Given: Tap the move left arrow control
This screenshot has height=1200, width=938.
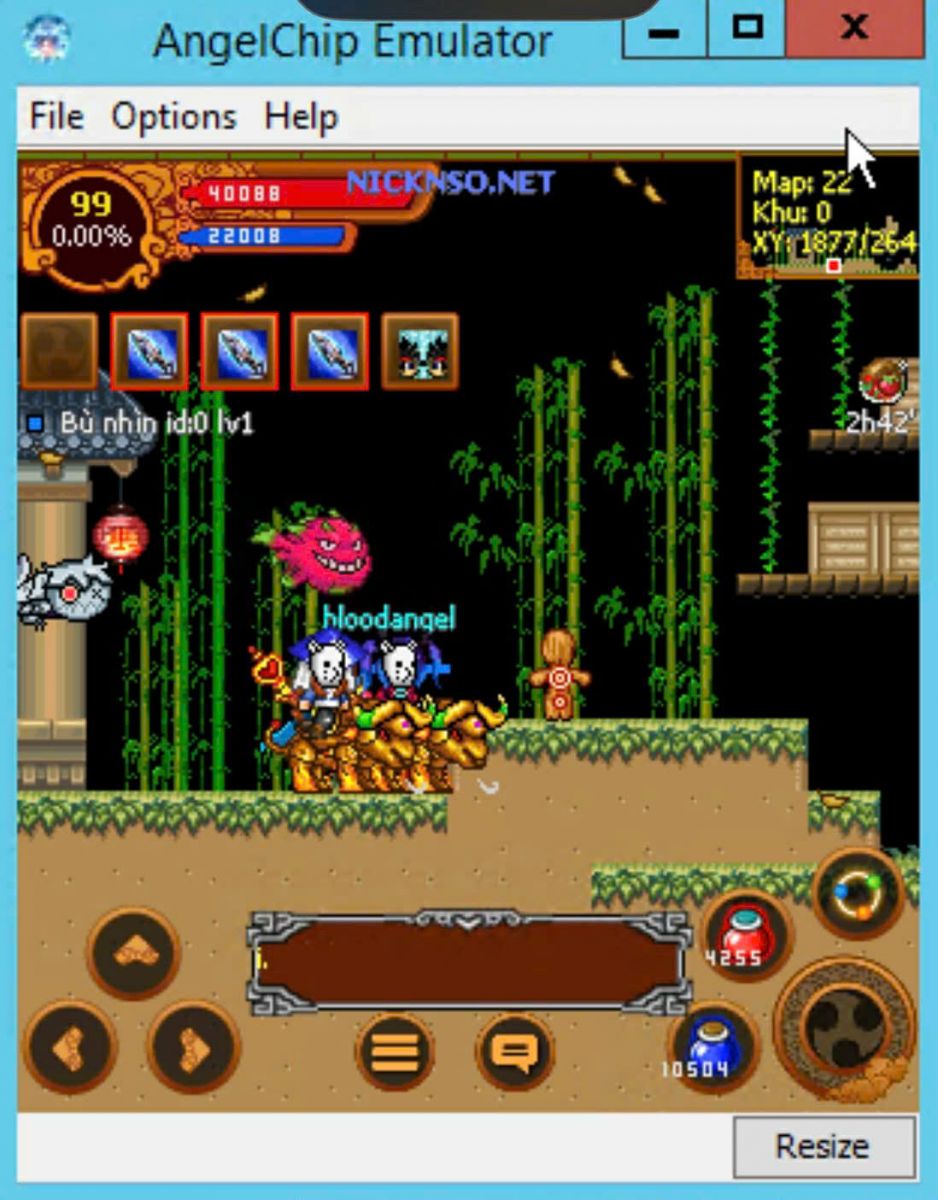Looking at the screenshot, I should pos(70,1046).
